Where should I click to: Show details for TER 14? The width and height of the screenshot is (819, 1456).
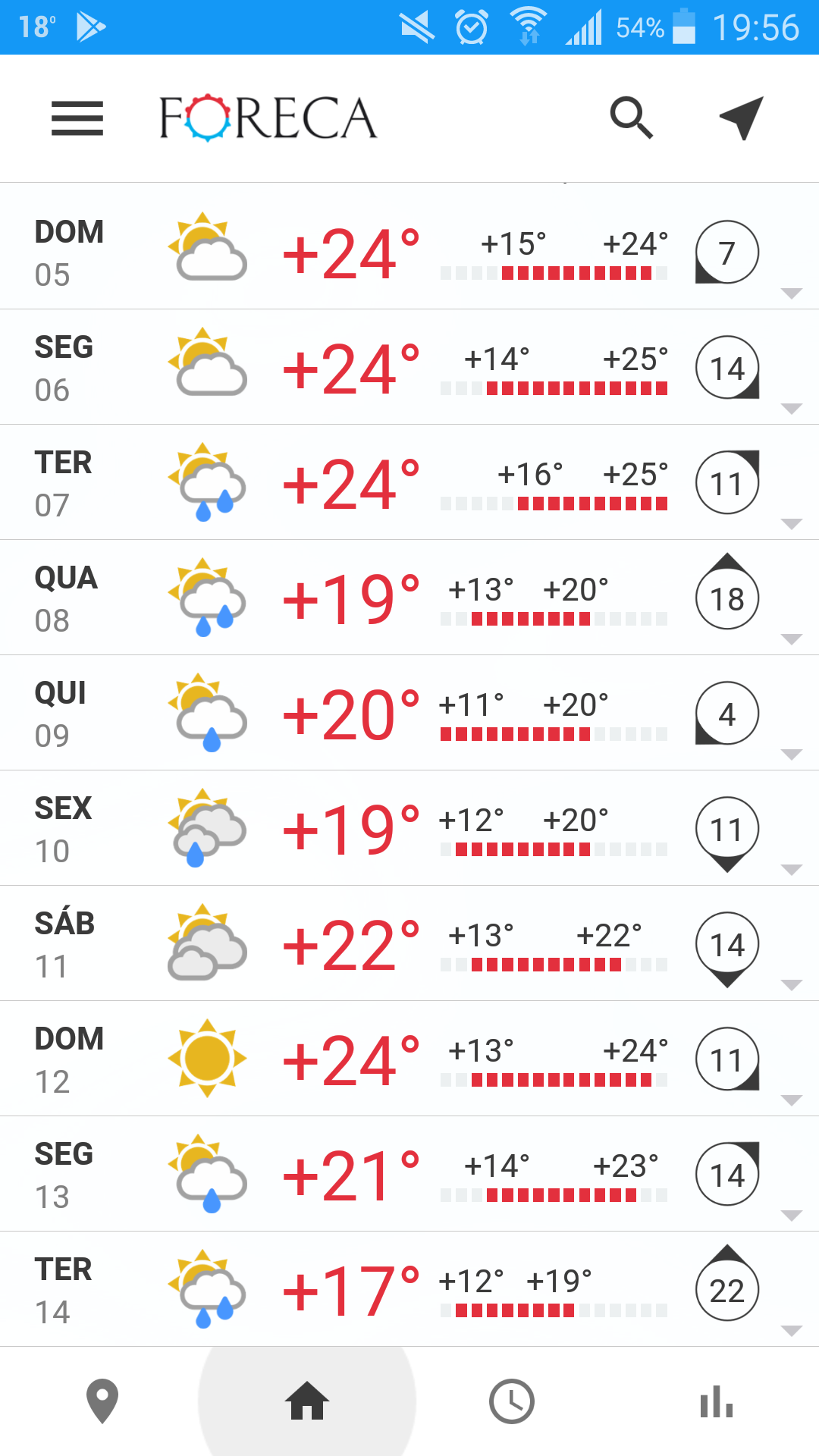click(x=409, y=1289)
